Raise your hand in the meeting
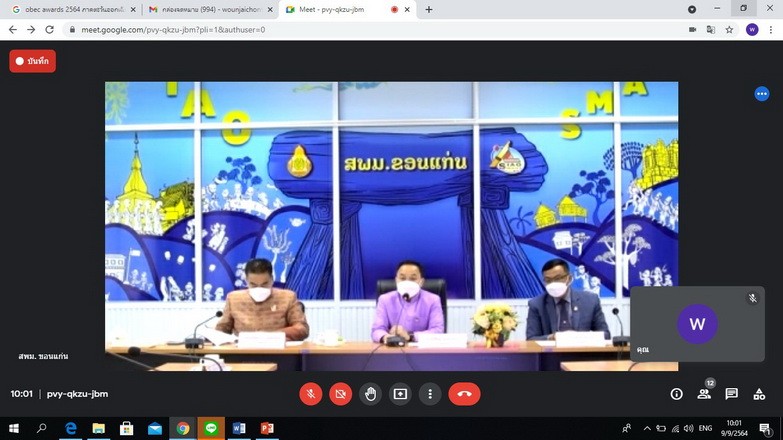783x440 pixels. tap(370, 394)
